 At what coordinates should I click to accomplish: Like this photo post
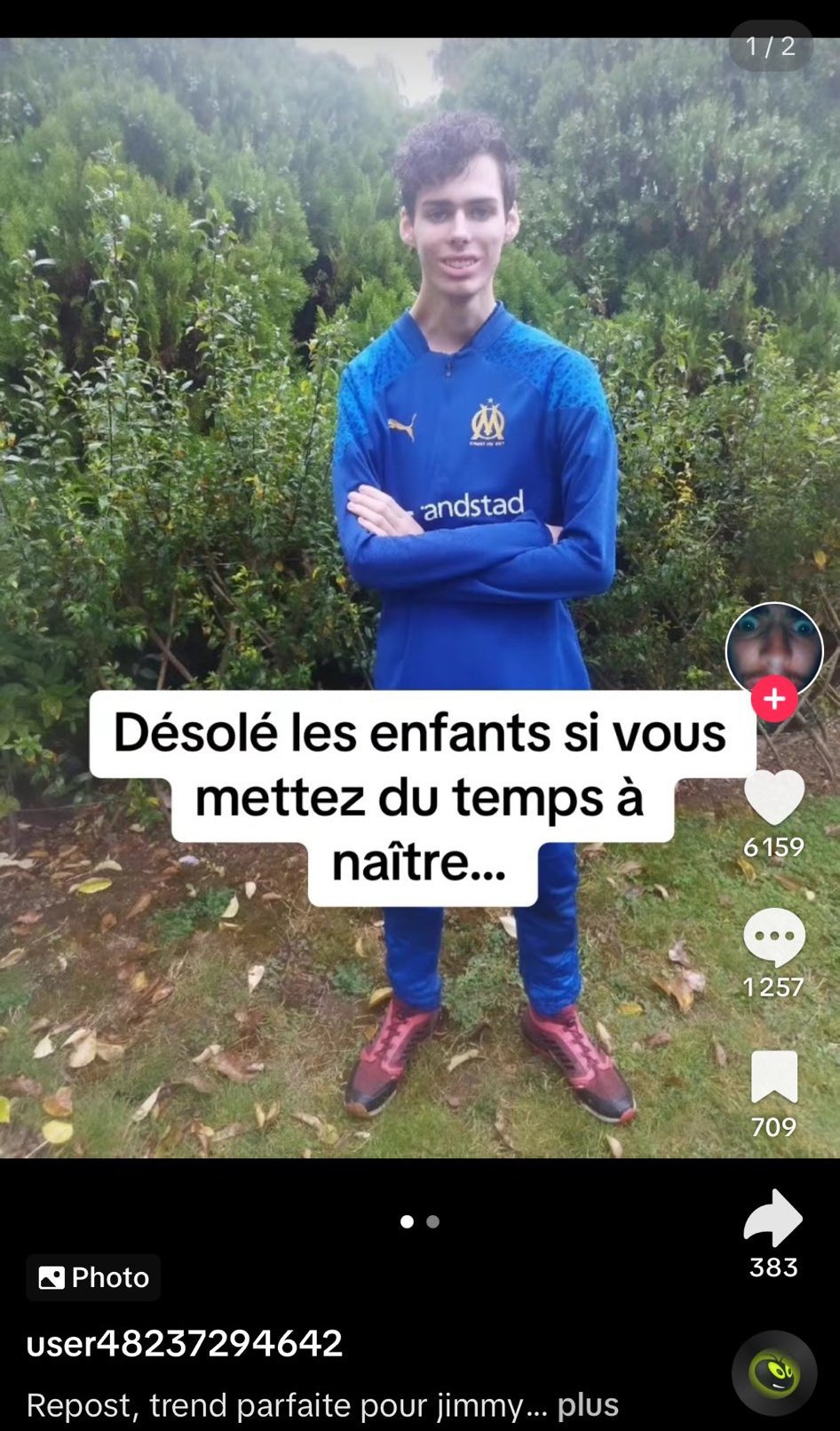773,798
